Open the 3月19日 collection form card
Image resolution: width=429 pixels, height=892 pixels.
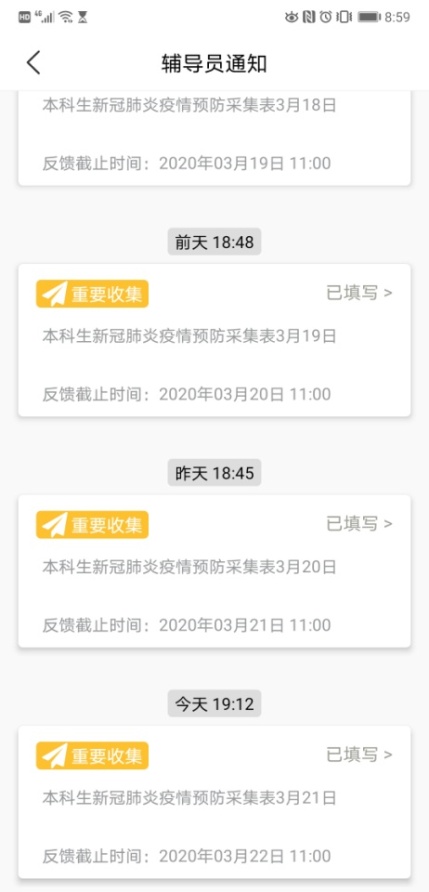214,340
